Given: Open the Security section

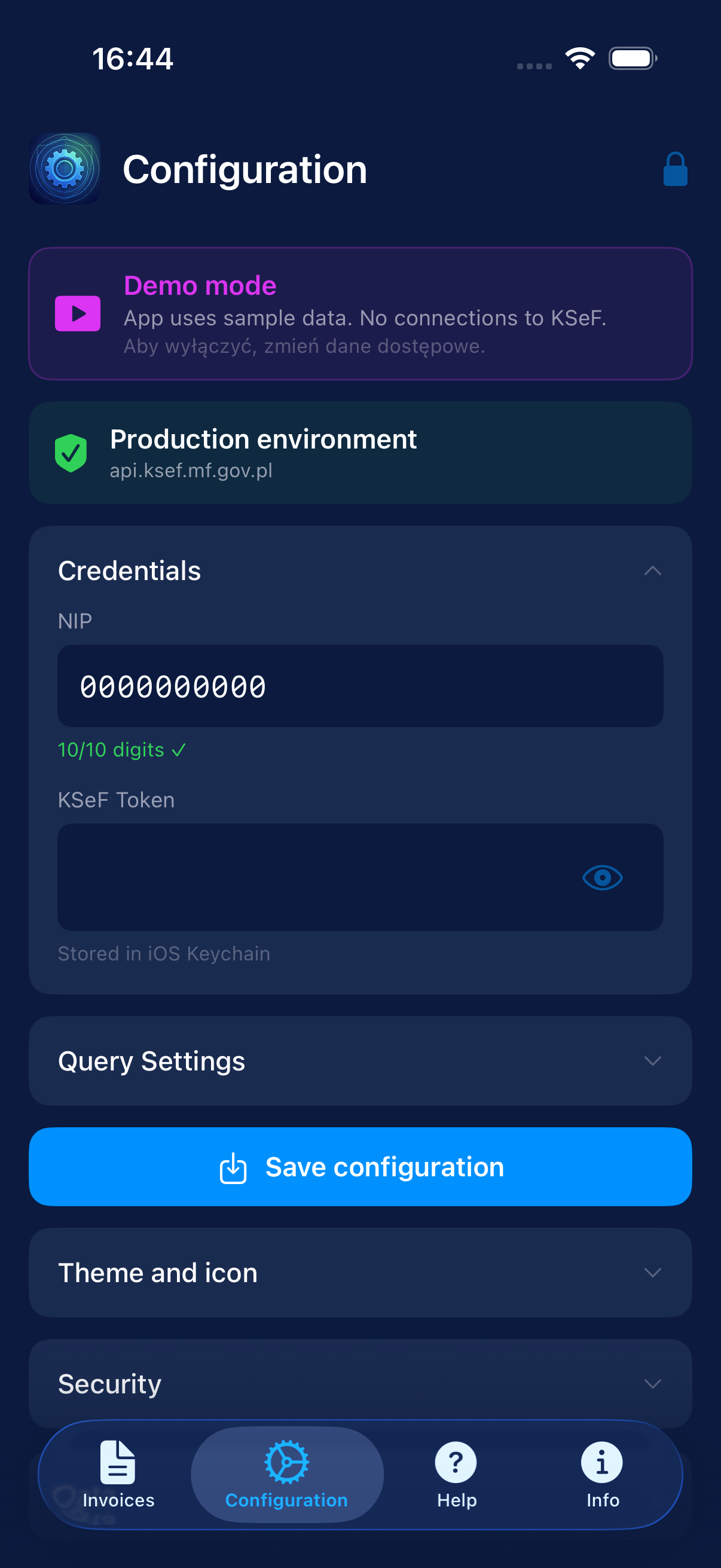Looking at the screenshot, I should (x=360, y=1383).
